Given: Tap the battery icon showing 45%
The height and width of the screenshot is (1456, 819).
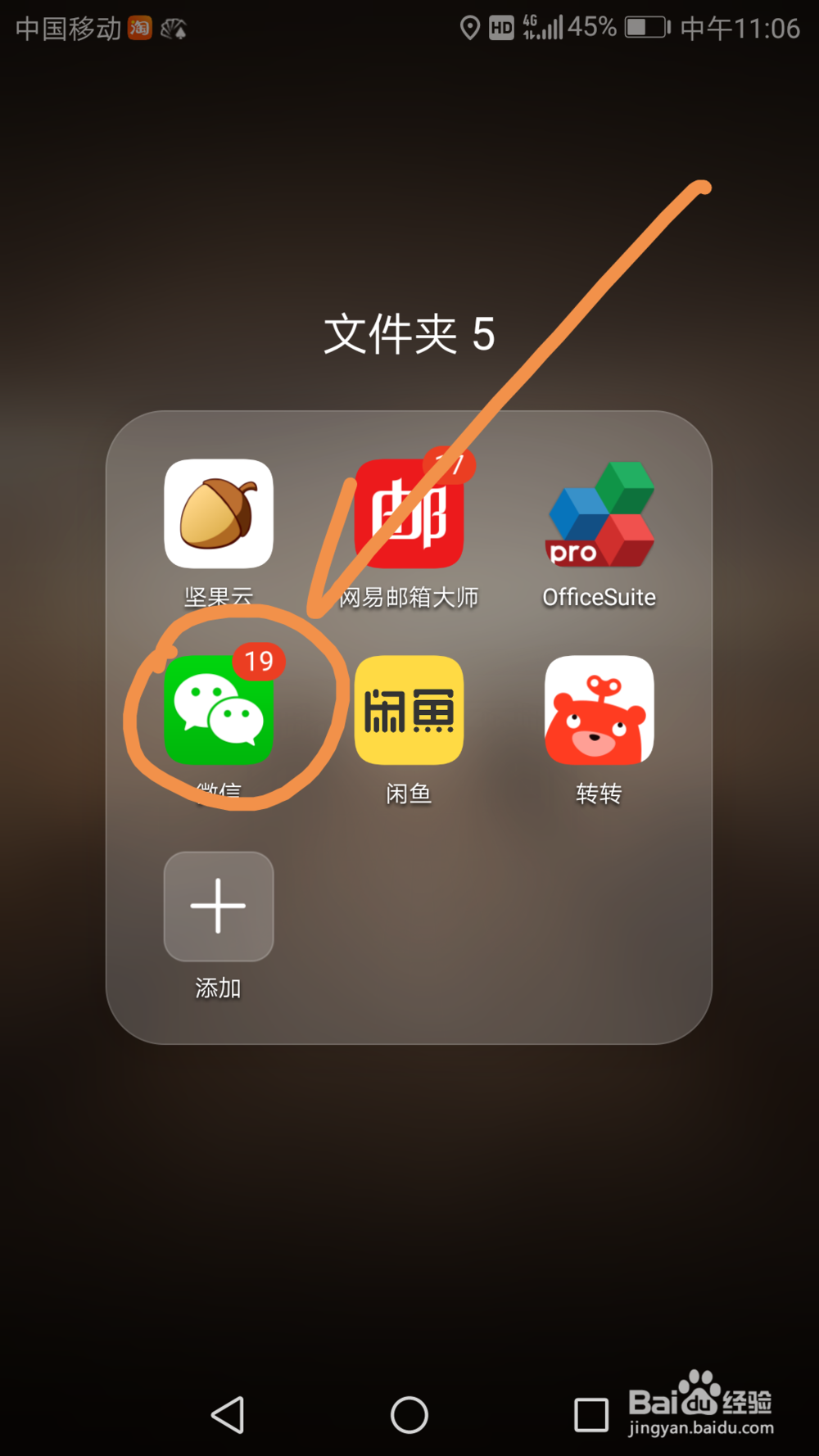Looking at the screenshot, I should click(644, 27).
